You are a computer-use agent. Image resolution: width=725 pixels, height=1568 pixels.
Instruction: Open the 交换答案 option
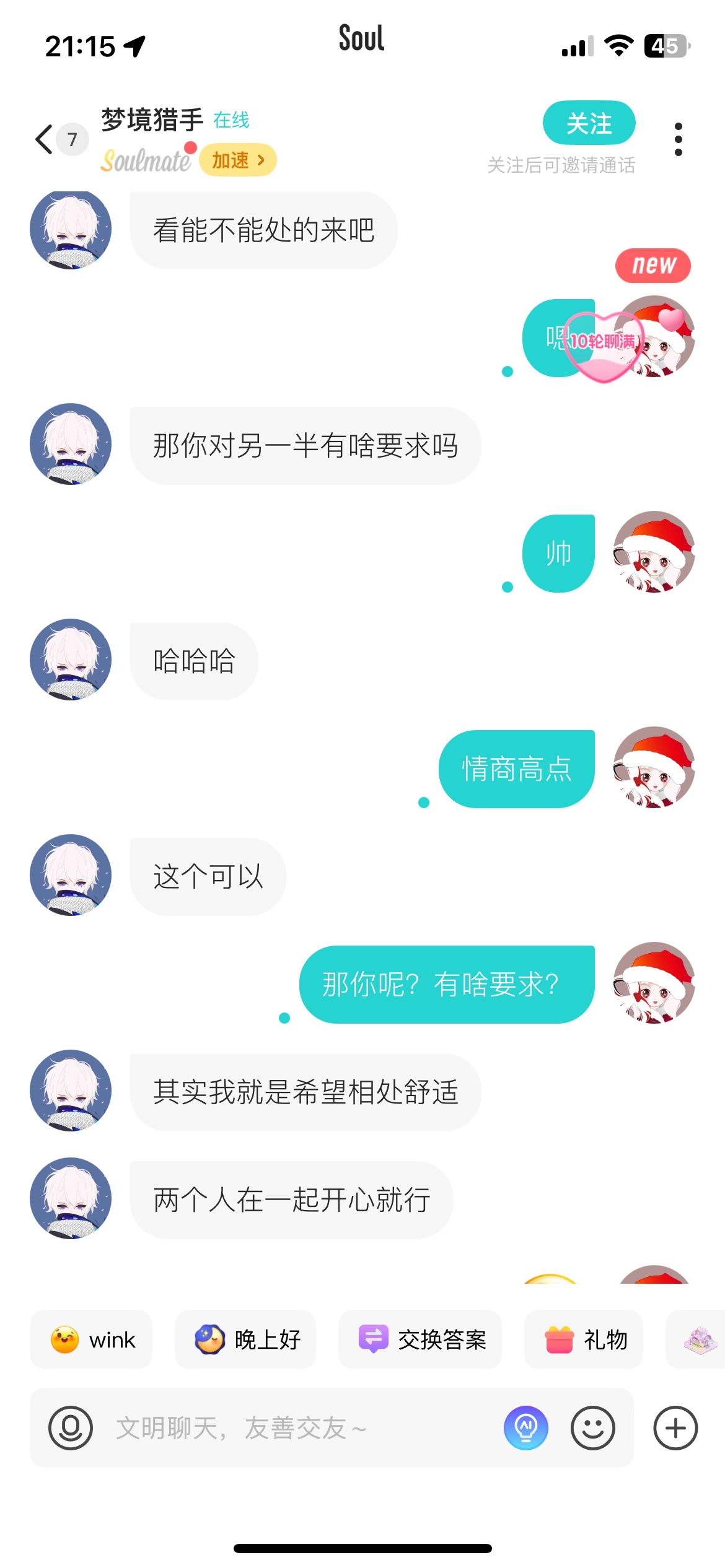420,1339
